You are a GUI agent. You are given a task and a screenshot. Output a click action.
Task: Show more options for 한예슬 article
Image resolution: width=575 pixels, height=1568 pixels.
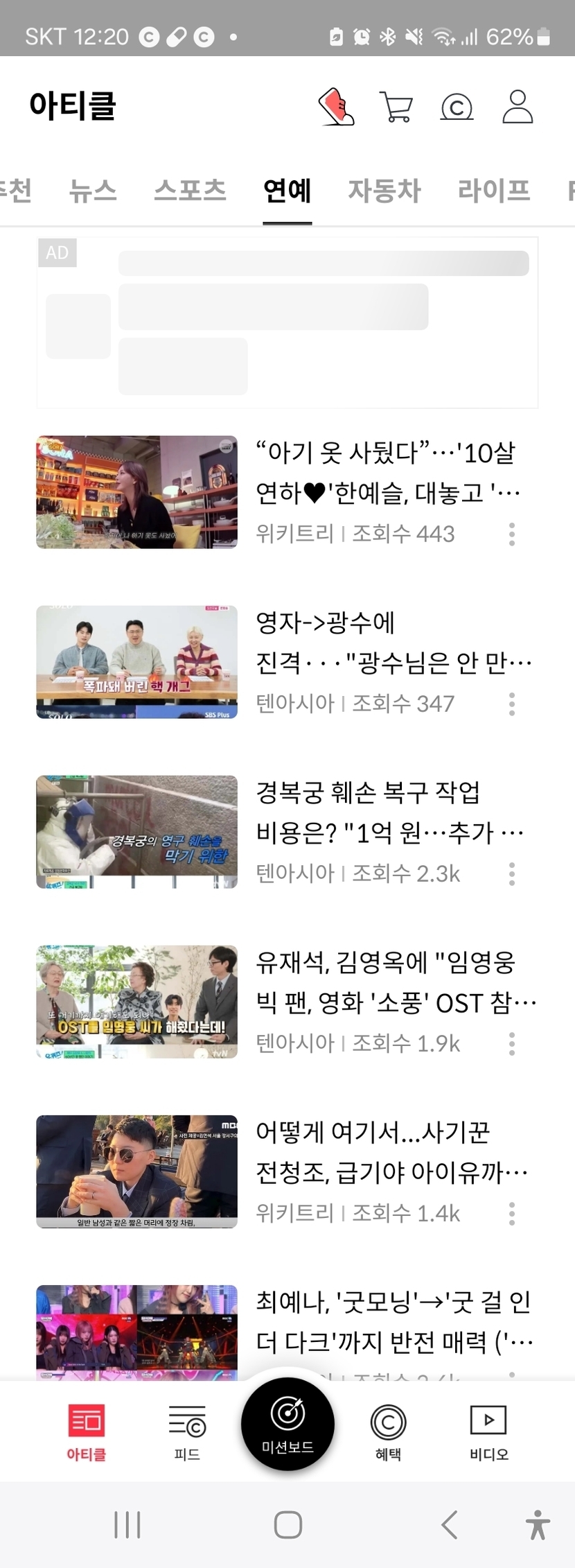(512, 534)
